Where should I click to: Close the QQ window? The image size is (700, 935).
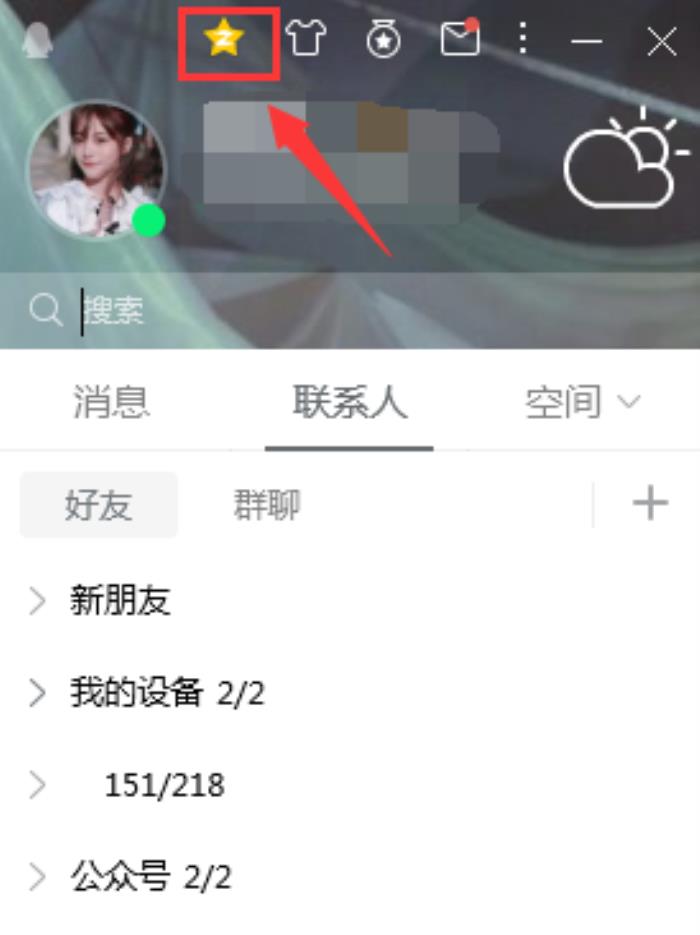(x=662, y=41)
